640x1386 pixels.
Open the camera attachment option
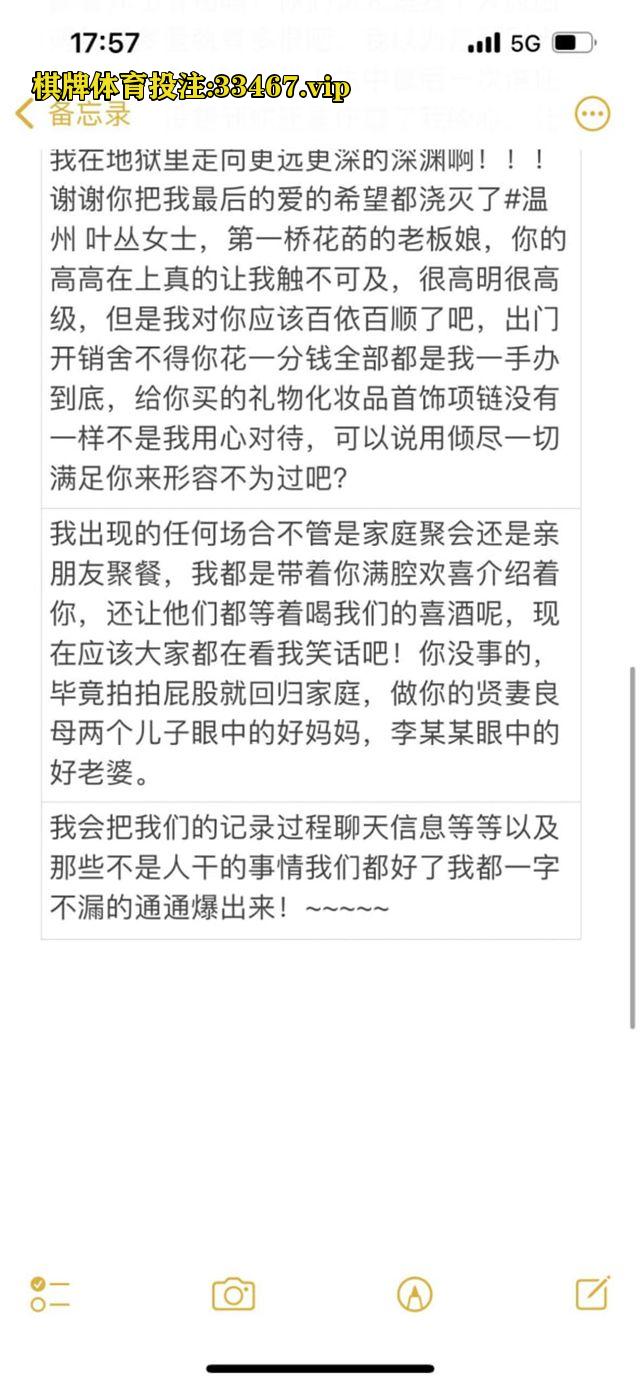click(233, 1294)
